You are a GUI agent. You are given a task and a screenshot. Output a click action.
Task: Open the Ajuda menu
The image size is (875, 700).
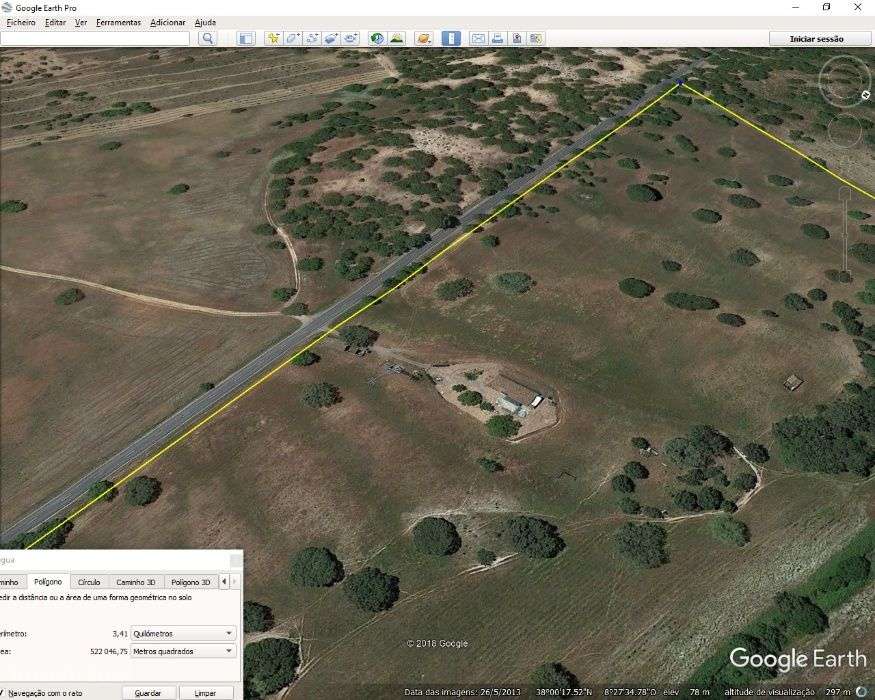point(205,22)
